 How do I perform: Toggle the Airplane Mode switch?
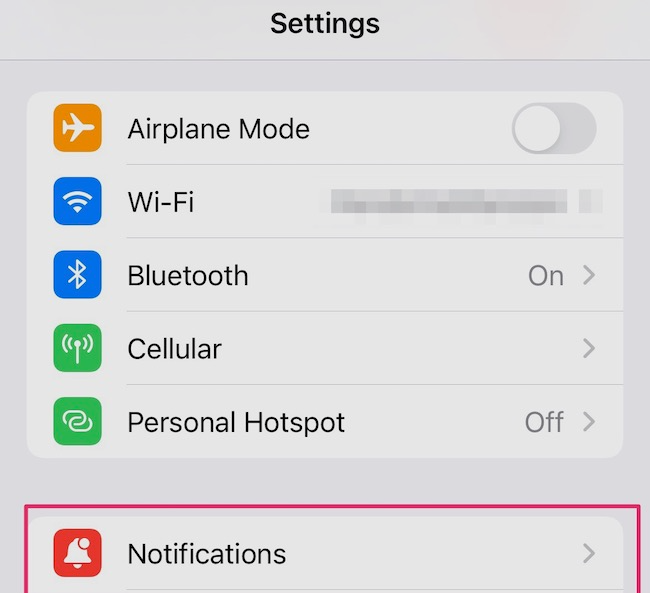click(x=553, y=129)
